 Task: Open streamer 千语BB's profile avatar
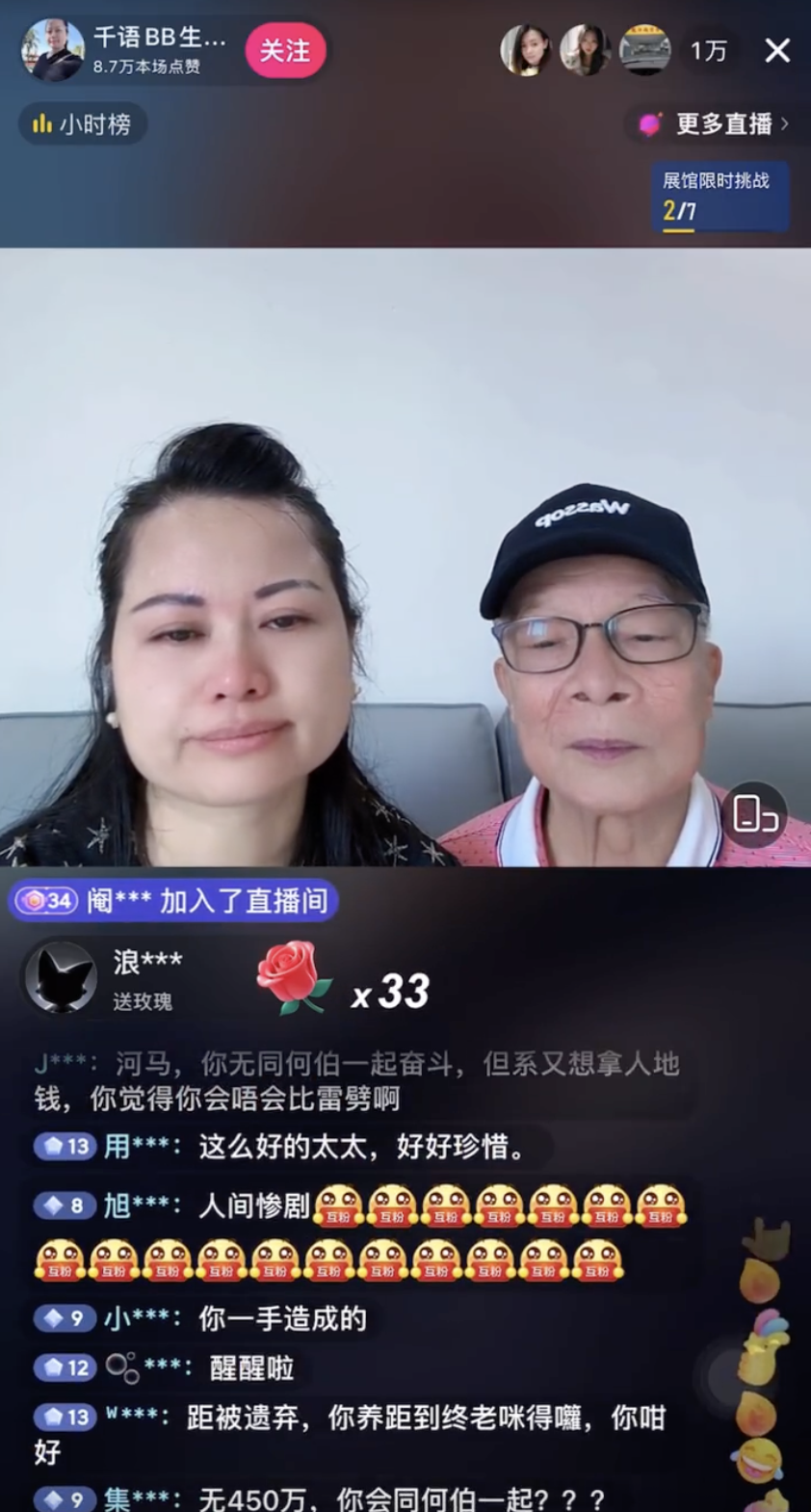tap(53, 50)
